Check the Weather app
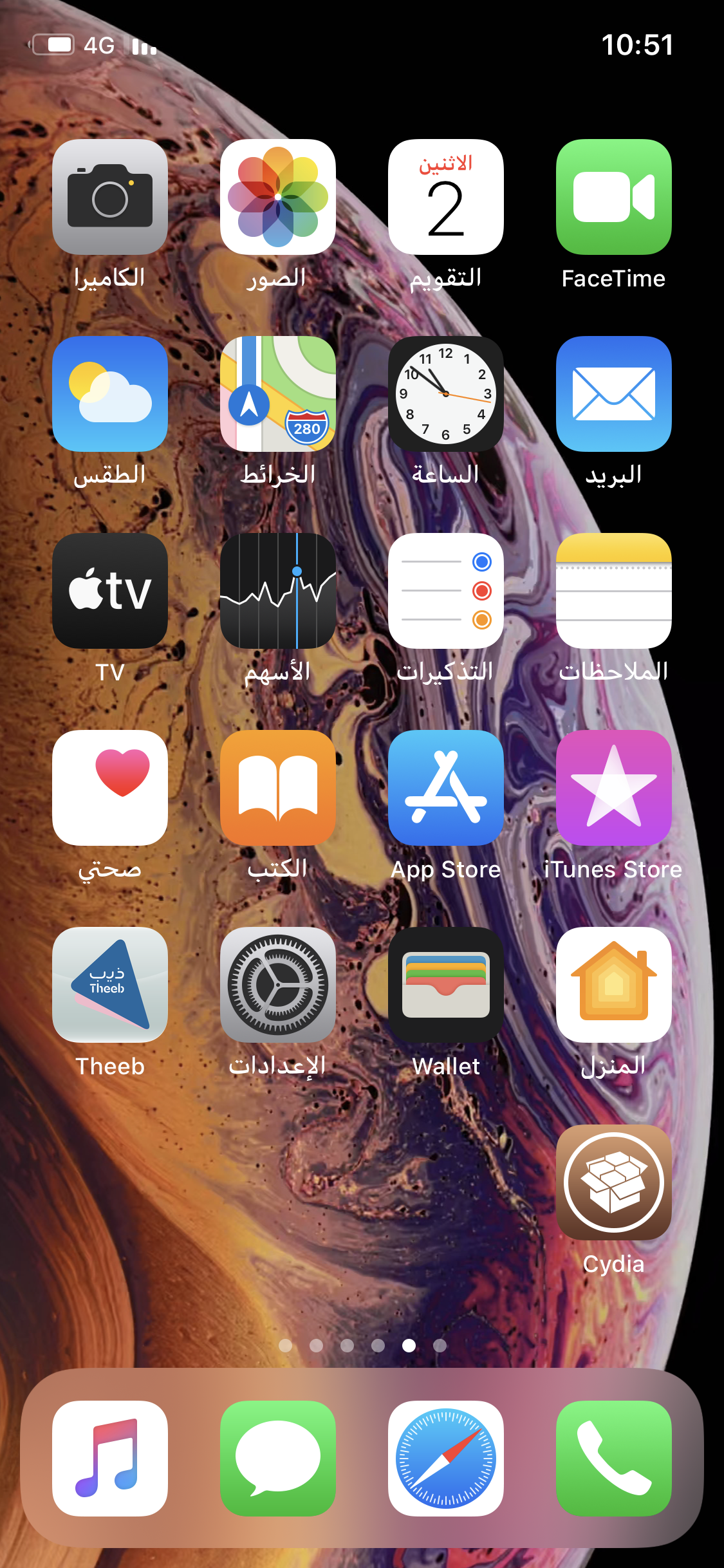Image resolution: width=724 pixels, height=1568 pixels. (110, 394)
